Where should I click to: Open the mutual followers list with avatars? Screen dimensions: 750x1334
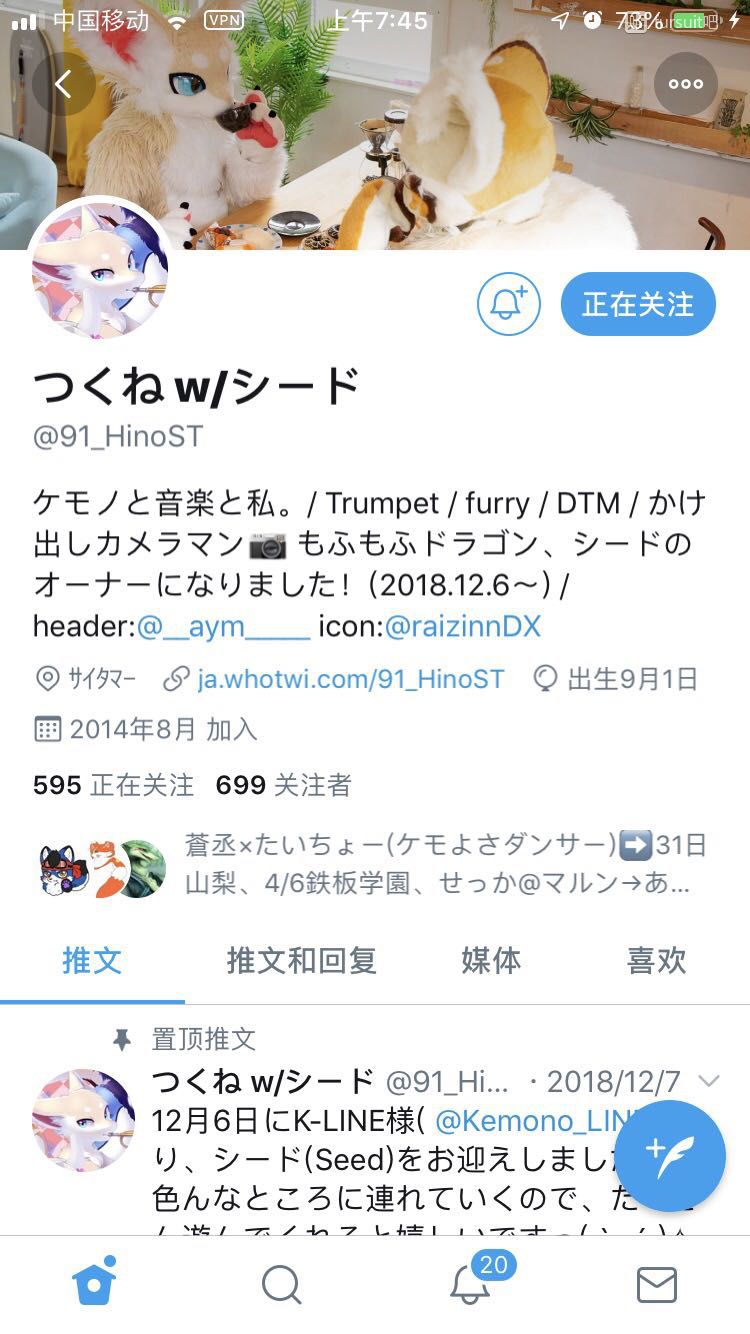[x=370, y=864]
